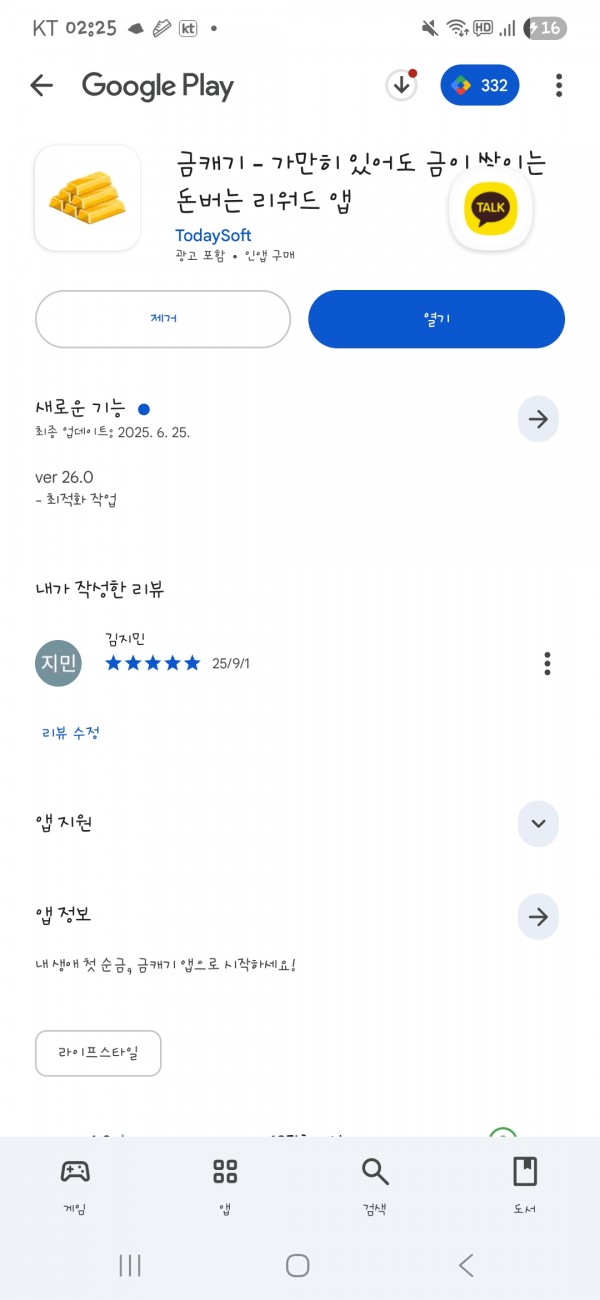Open options menu for 김지민's review
Screen dimensions: 600x1300
547,663
